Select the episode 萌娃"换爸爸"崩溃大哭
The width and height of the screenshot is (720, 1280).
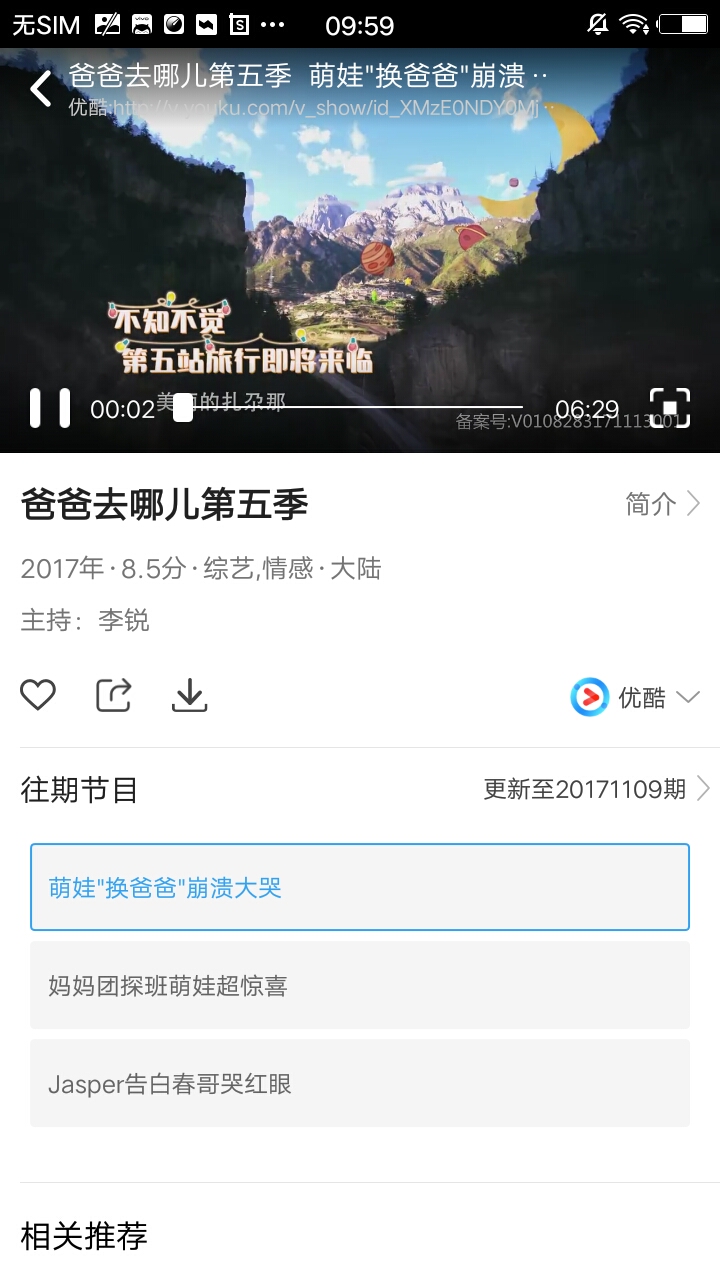pyautogui.click(x=360, y=887)
